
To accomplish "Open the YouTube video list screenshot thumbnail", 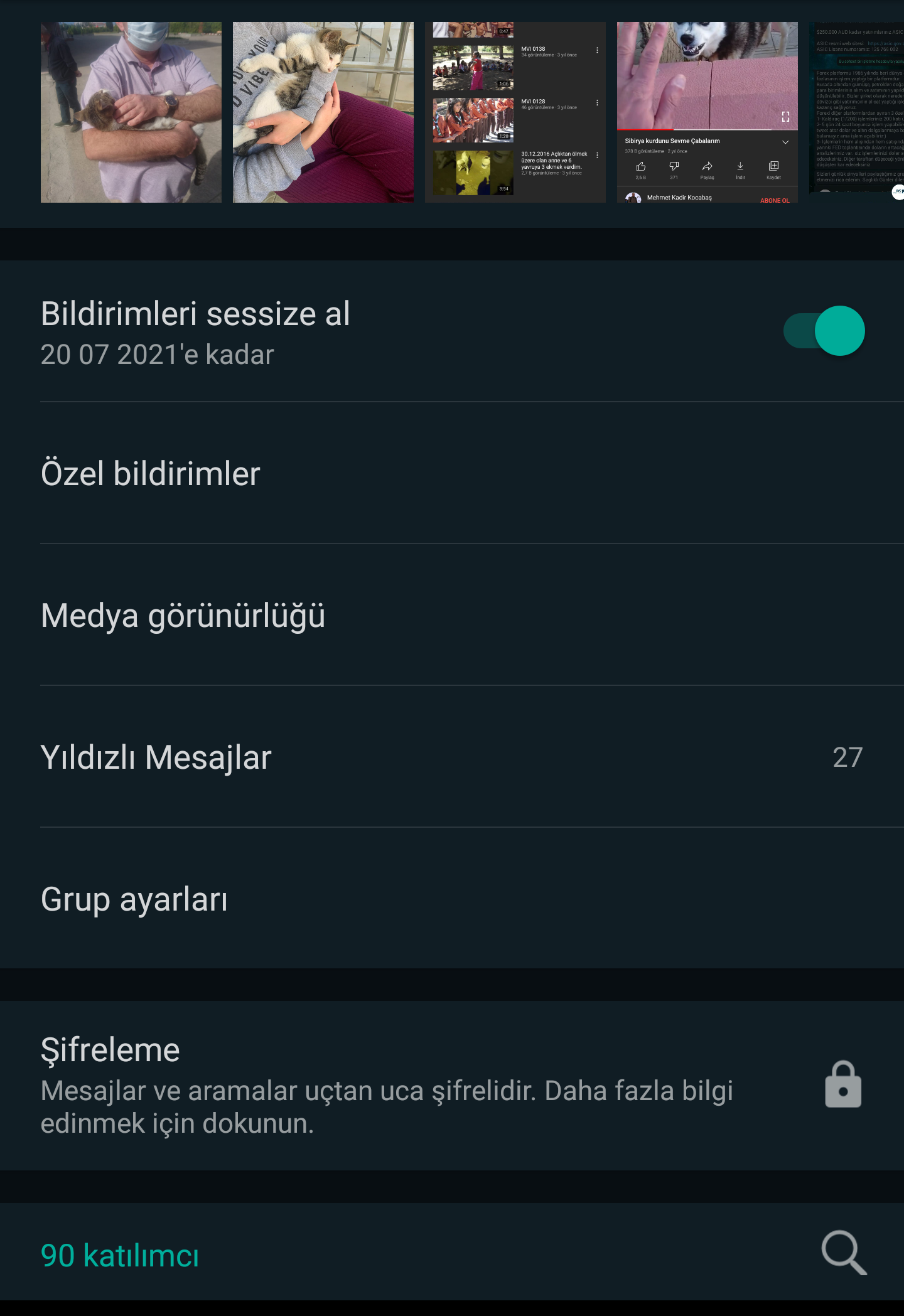I will tap(515, 112).
